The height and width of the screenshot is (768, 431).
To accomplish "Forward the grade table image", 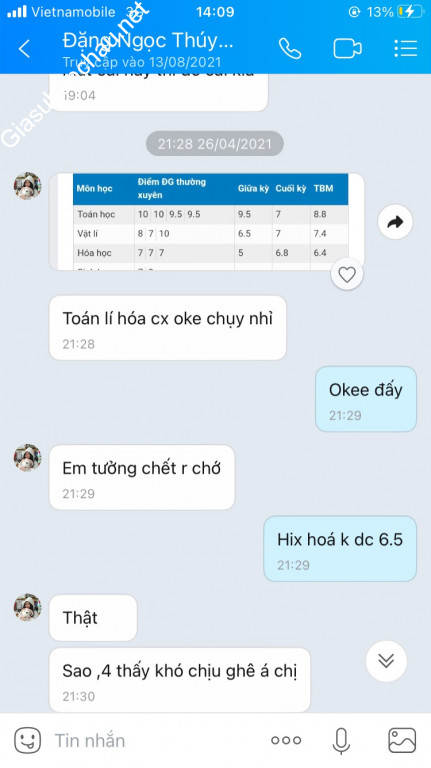I will click(x=395, y=222).
